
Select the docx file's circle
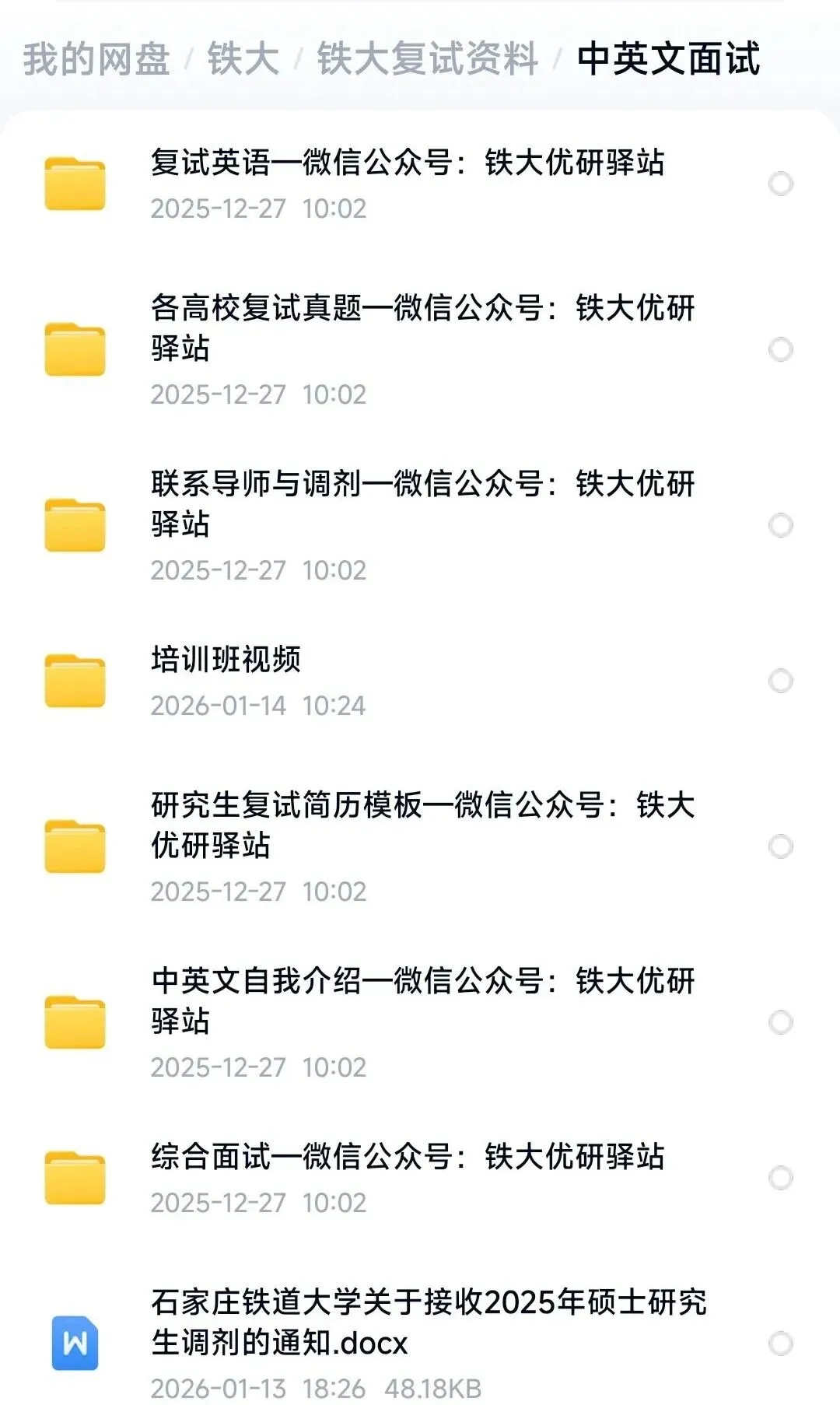(x=780, y=1344)
